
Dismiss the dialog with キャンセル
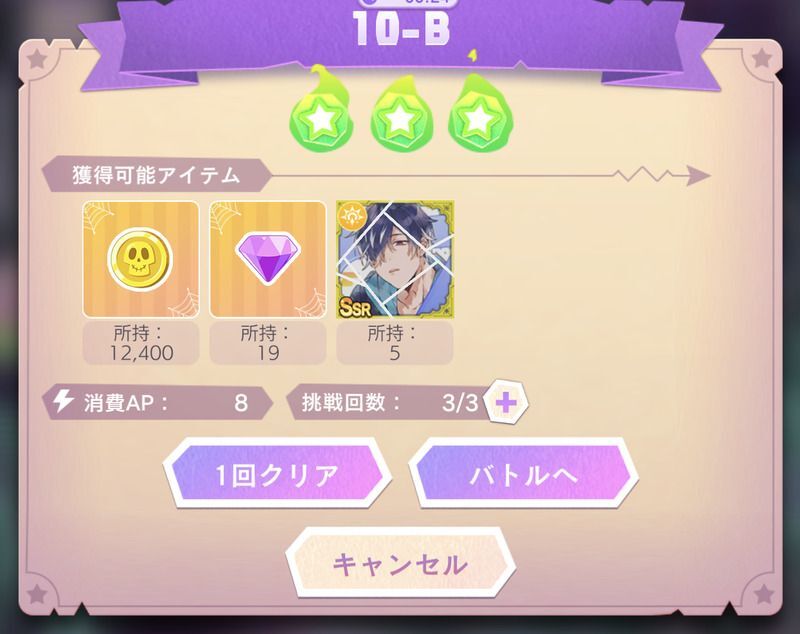pyautogui.click(x=399, y=563)
